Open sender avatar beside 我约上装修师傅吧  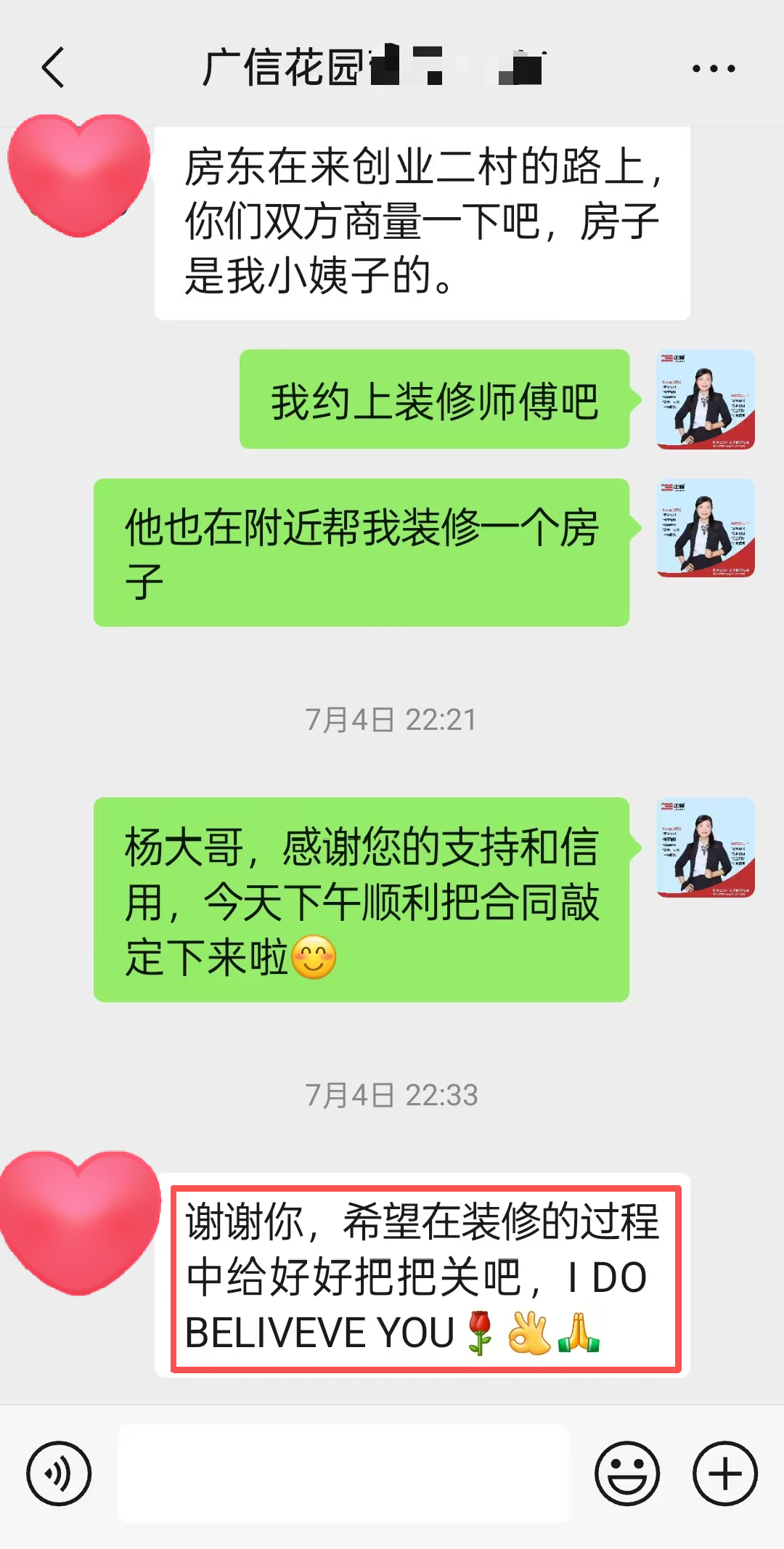706,399
